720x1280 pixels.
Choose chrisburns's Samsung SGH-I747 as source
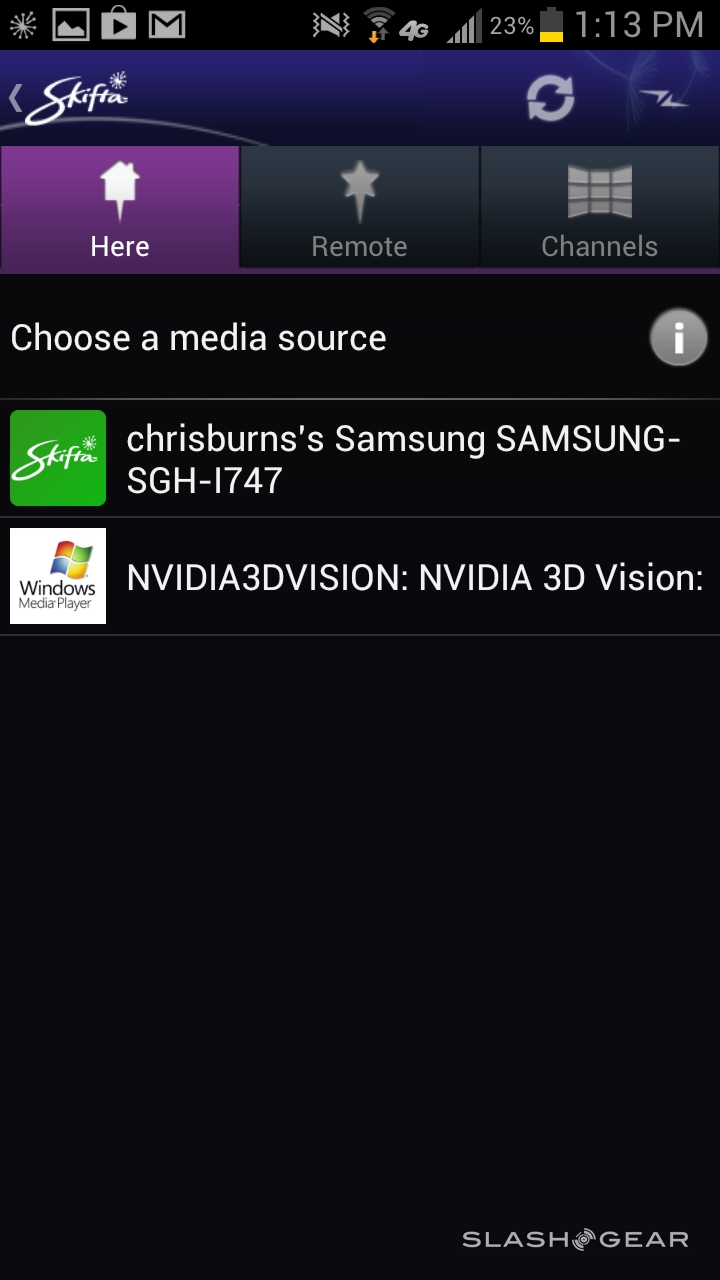pos(360,459)
